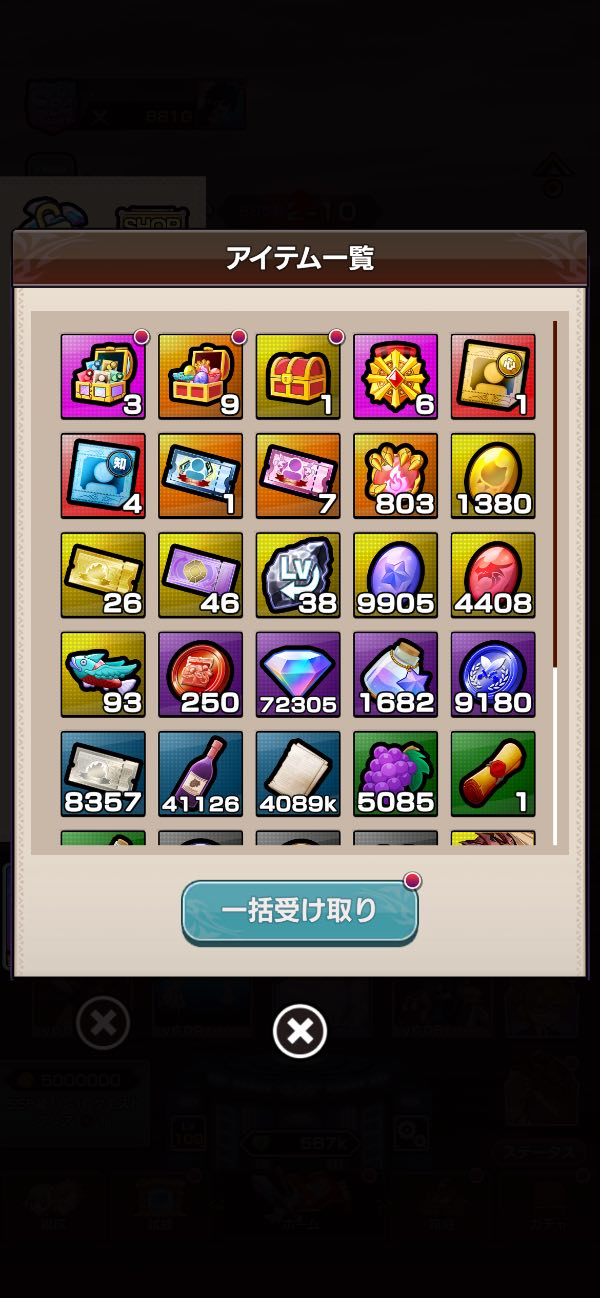View the blue star orb showing 9905
The image size is (600, 1298).
pos(396,574)
